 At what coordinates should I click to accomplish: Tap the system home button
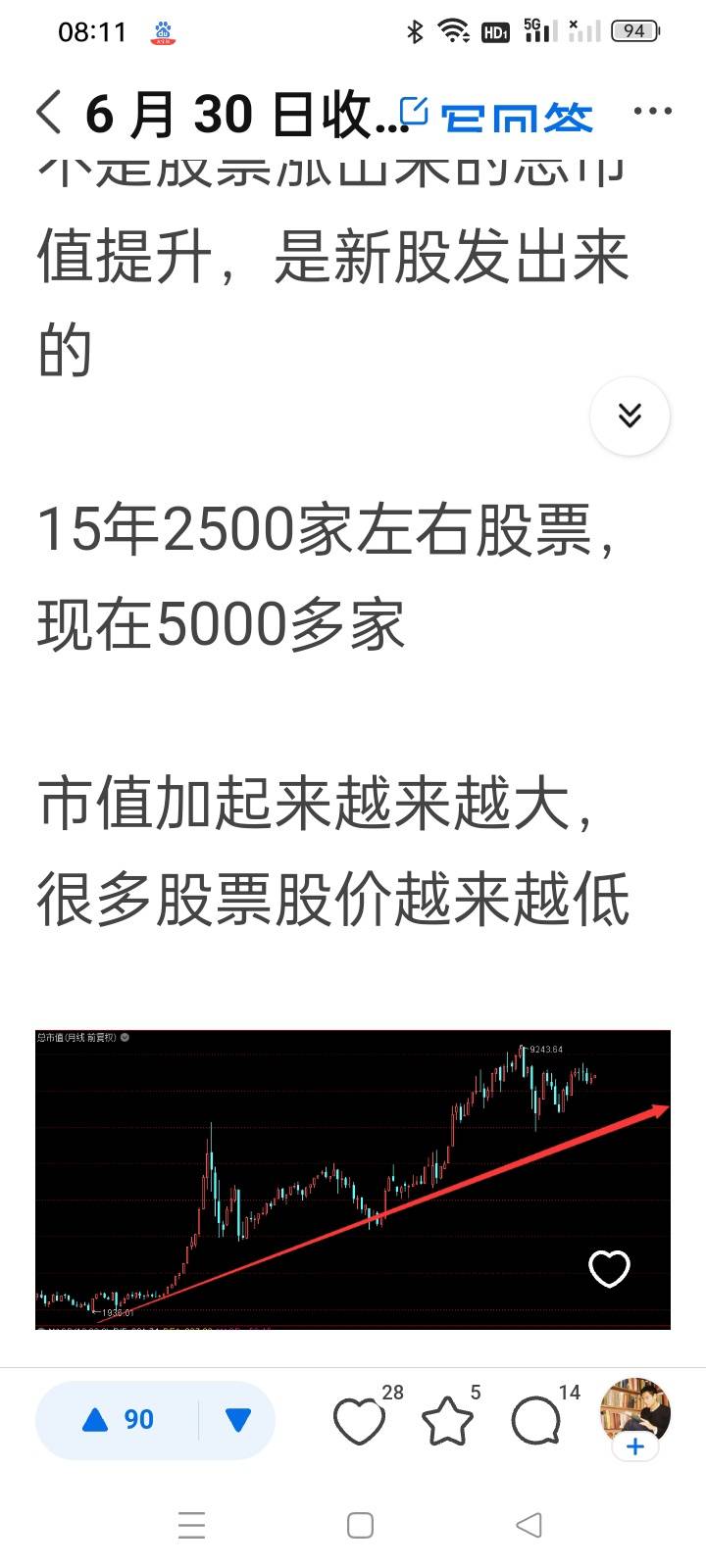coord(360,1525)
